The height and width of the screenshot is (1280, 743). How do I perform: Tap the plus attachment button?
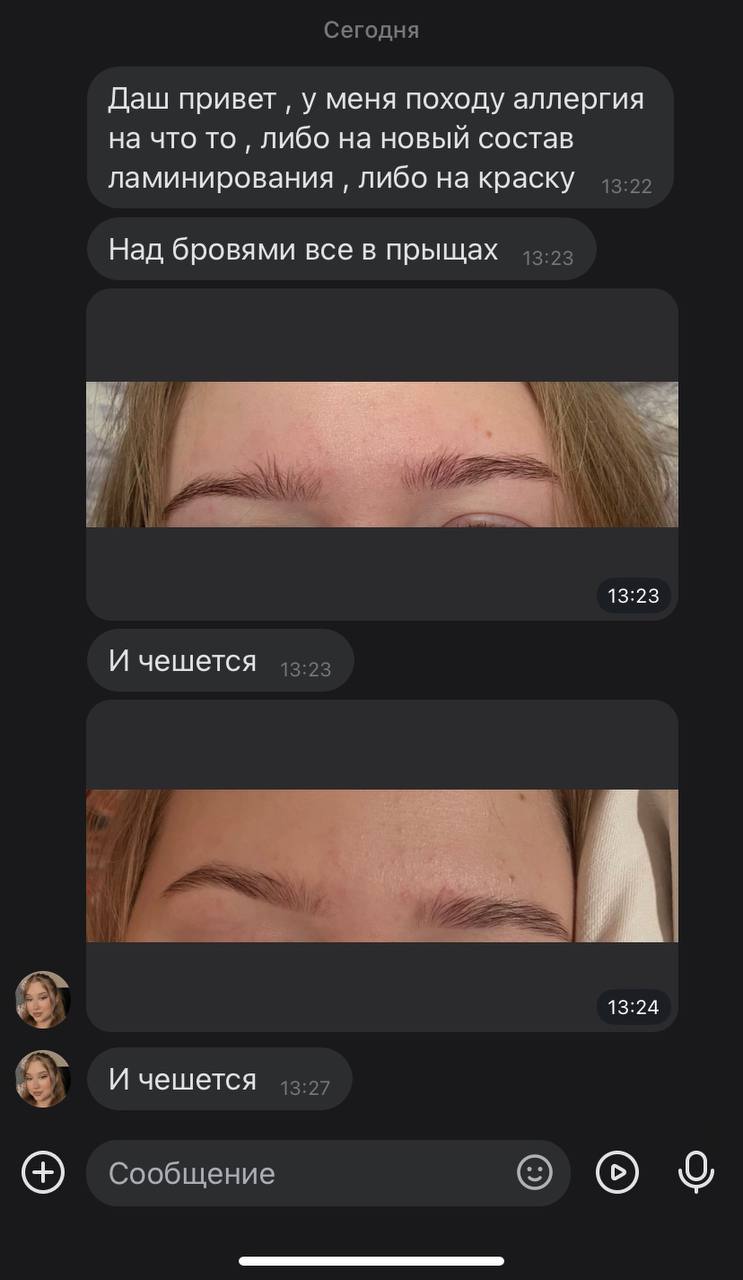pyautogui.click(x=43, y=1172)
